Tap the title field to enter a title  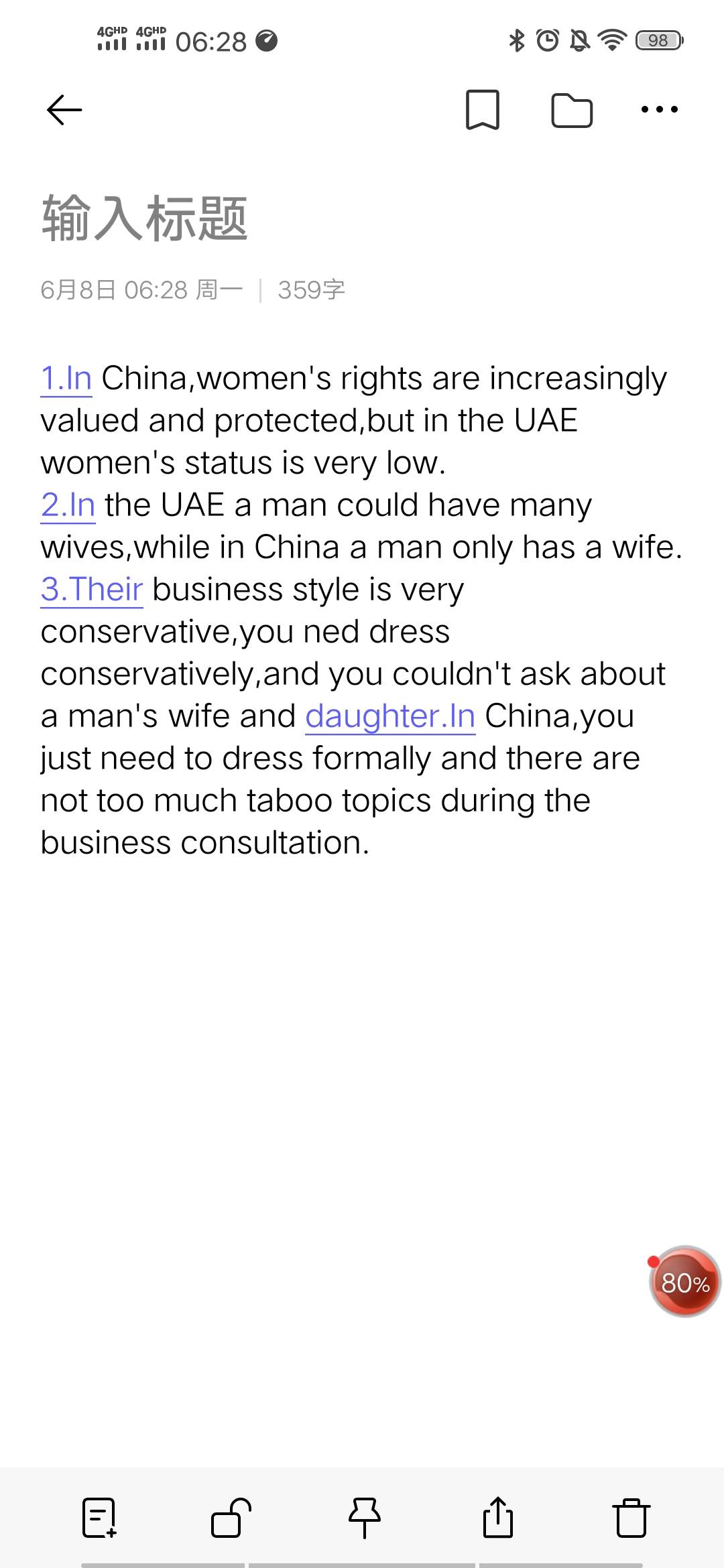[x=145, y=218]
